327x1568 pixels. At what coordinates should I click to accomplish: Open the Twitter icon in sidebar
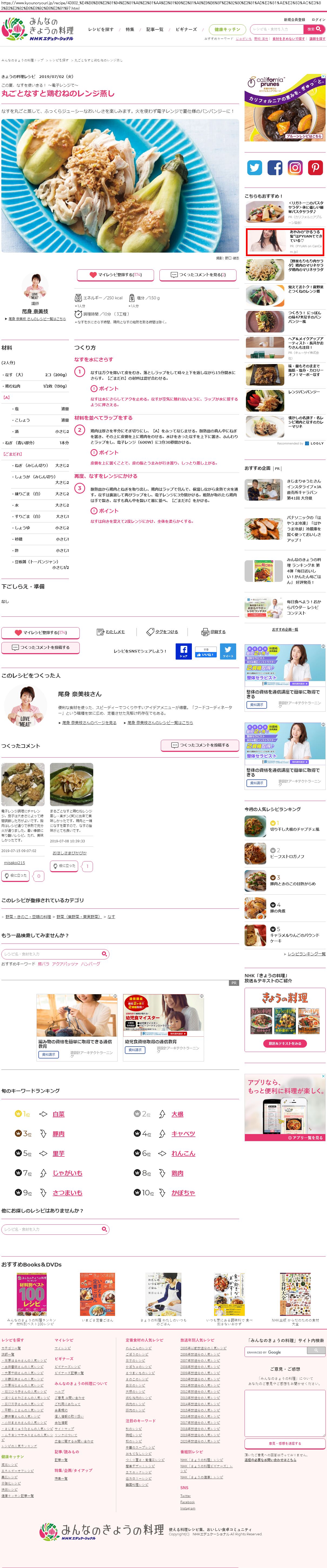(x=254, y=167)
